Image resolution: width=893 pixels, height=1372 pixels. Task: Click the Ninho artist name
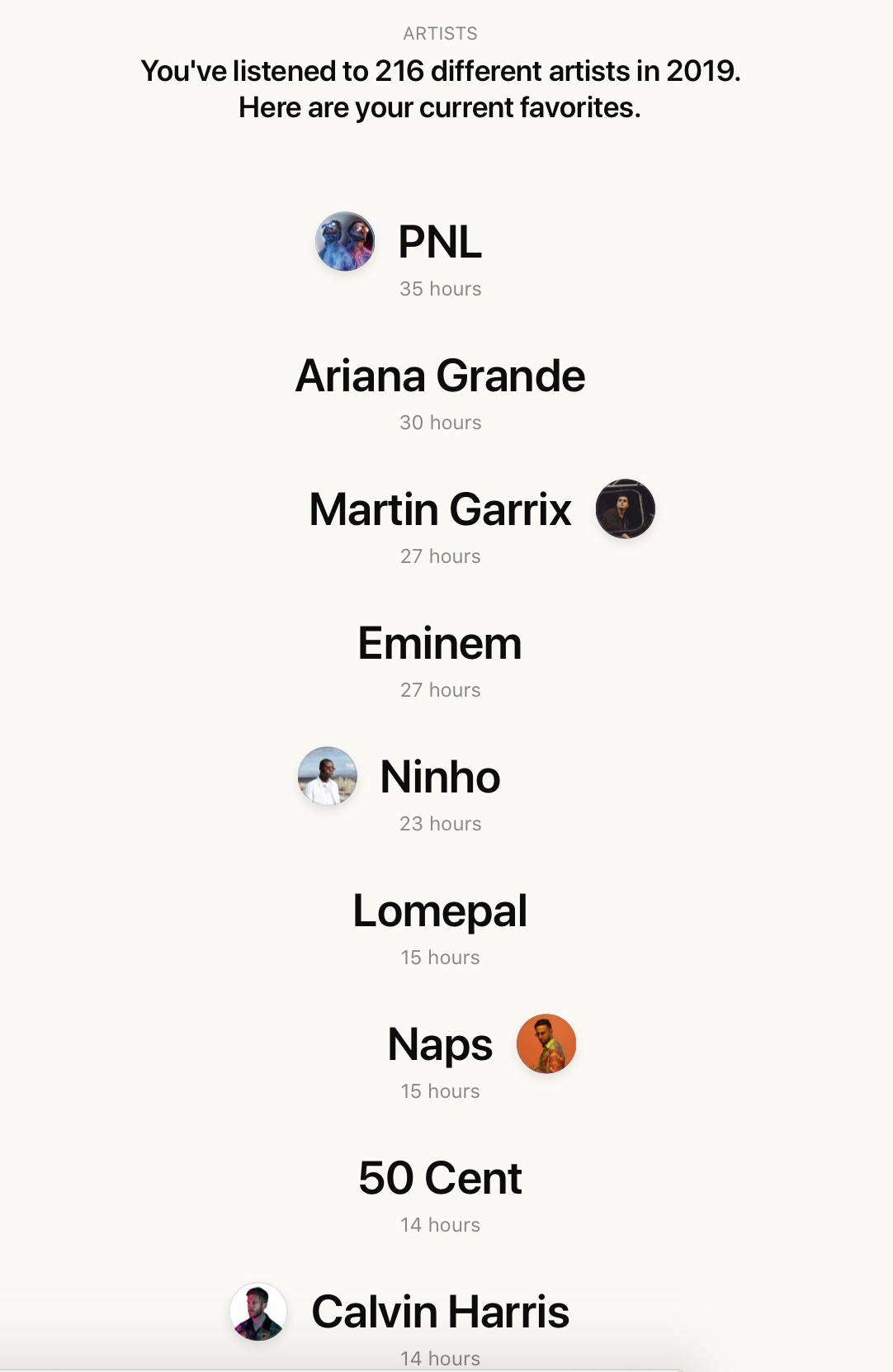(x=438, y=776)
